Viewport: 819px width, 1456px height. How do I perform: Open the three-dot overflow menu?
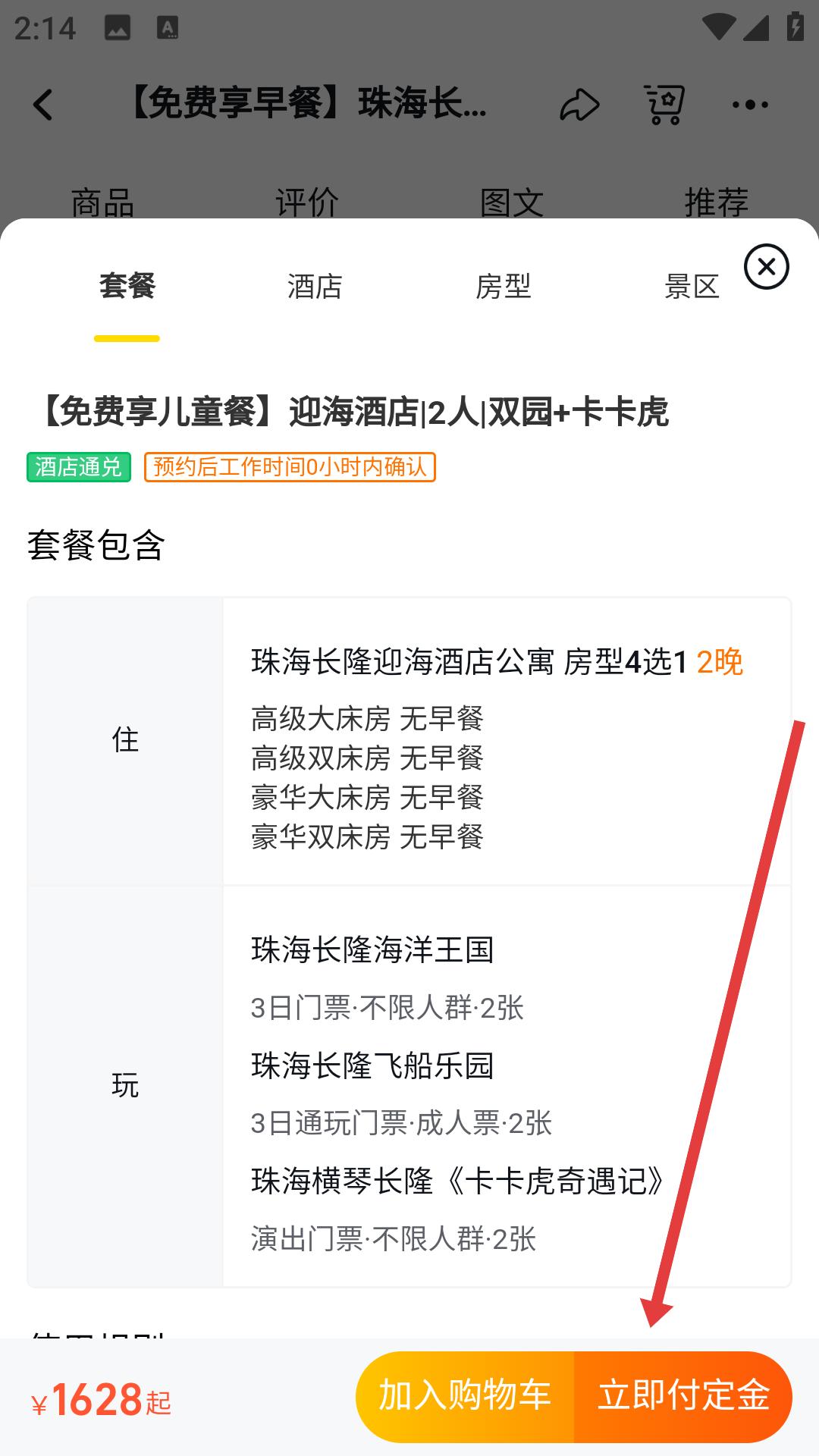(750, 105)
